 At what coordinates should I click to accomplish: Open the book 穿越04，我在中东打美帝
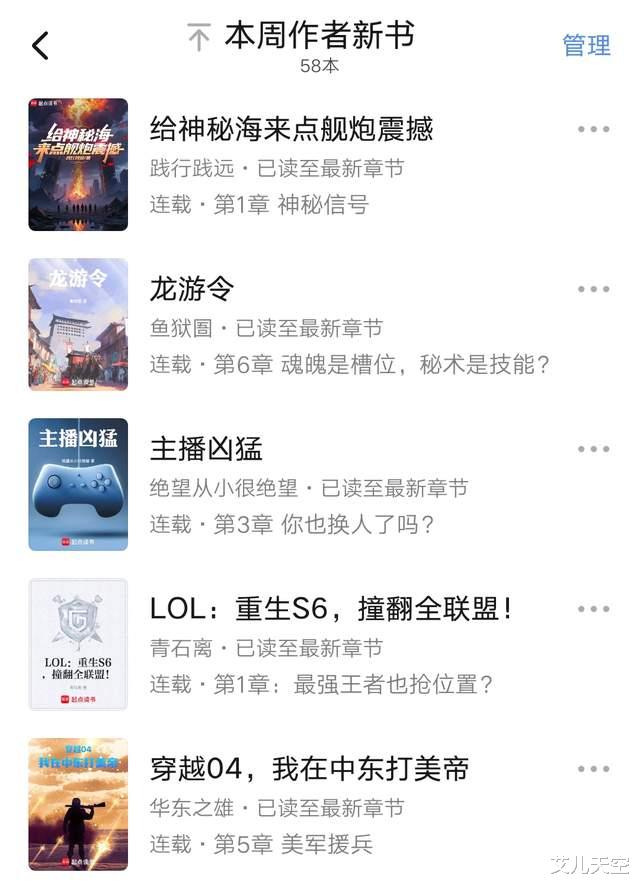309,769
